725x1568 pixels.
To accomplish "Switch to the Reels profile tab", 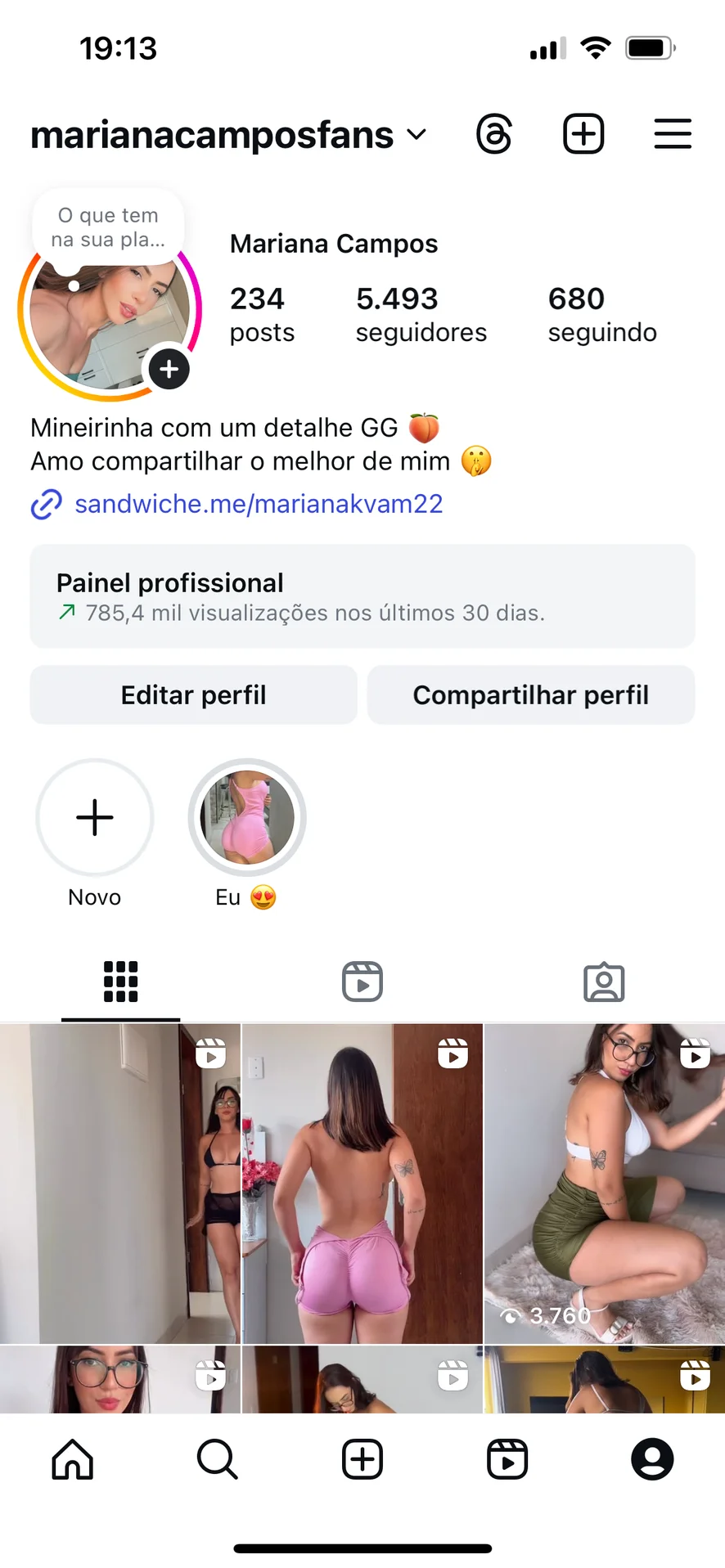I will [x=362, y=982].
